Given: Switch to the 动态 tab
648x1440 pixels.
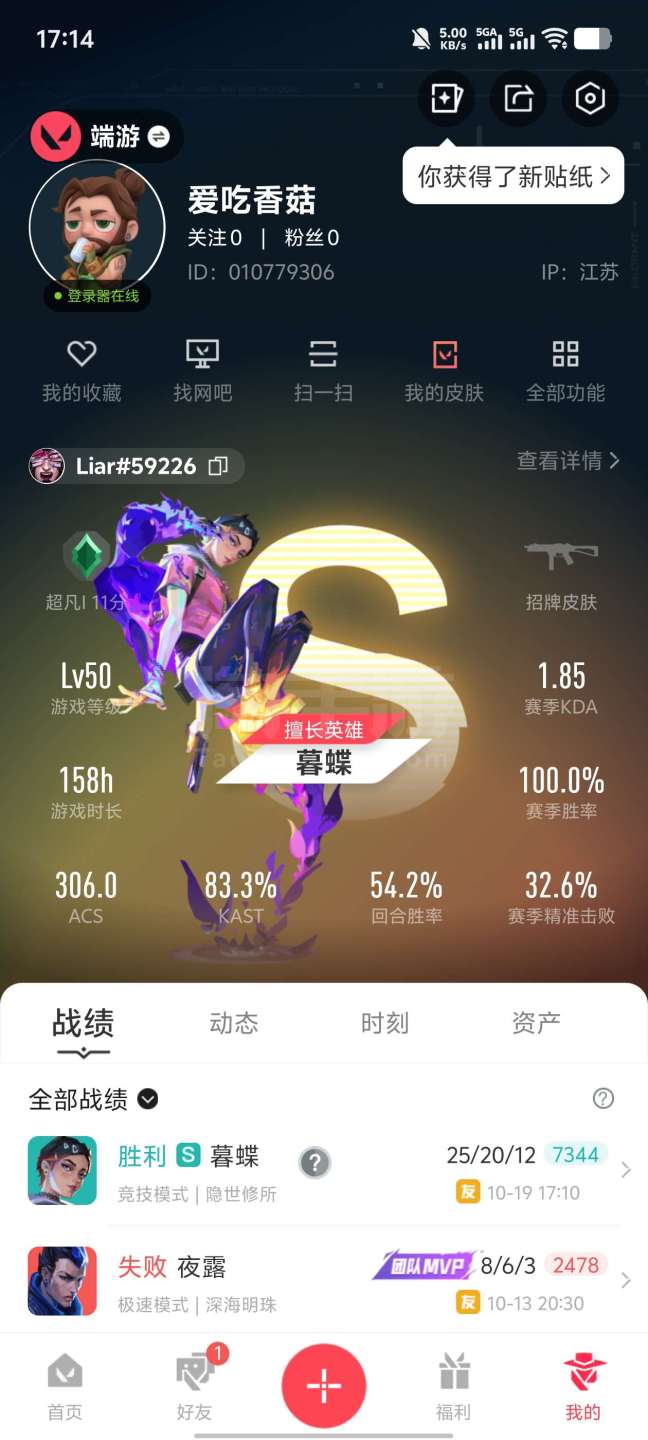Looking at the screenshot, I should click(x=234, y=1023).
